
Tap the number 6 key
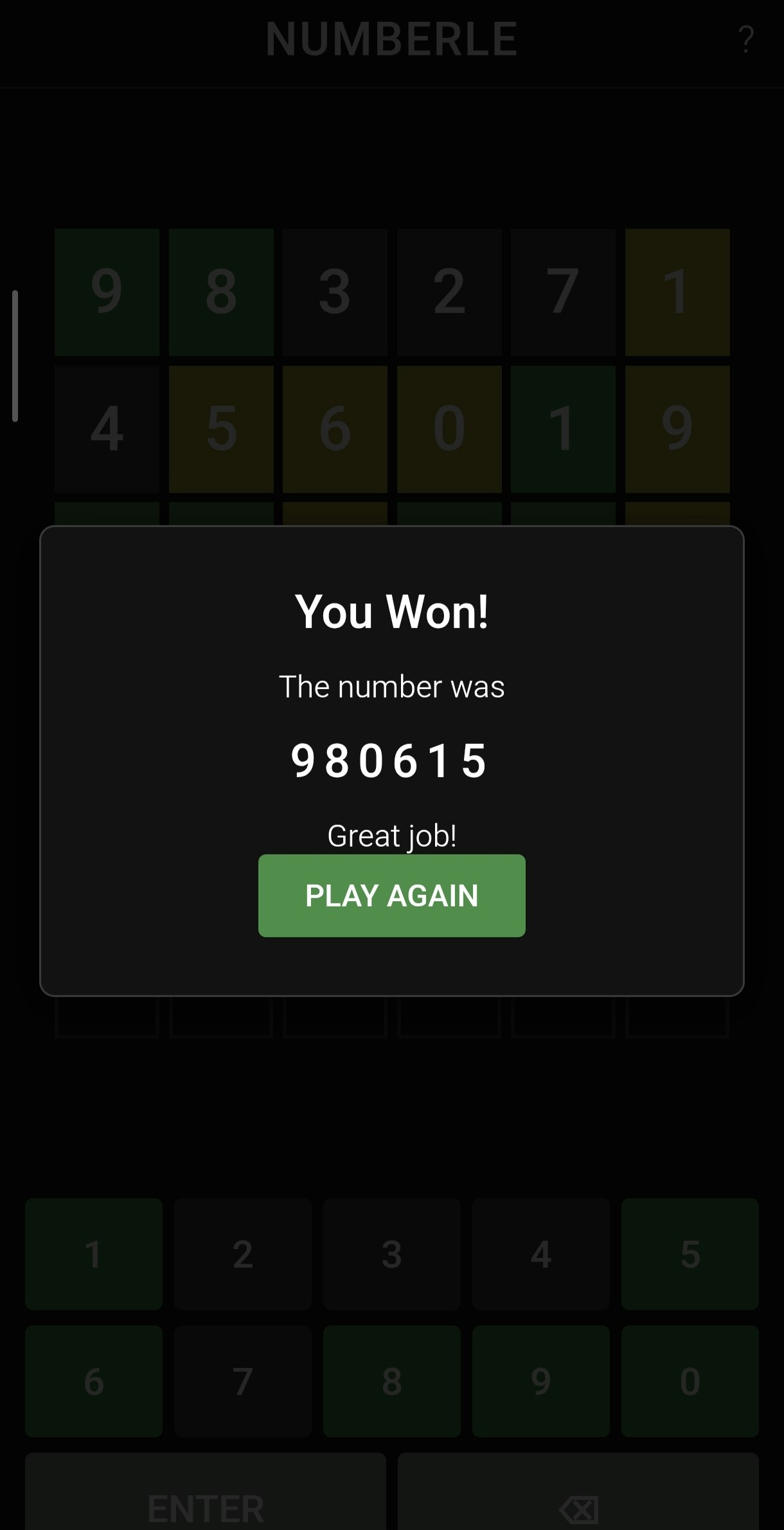point(94,1381)
